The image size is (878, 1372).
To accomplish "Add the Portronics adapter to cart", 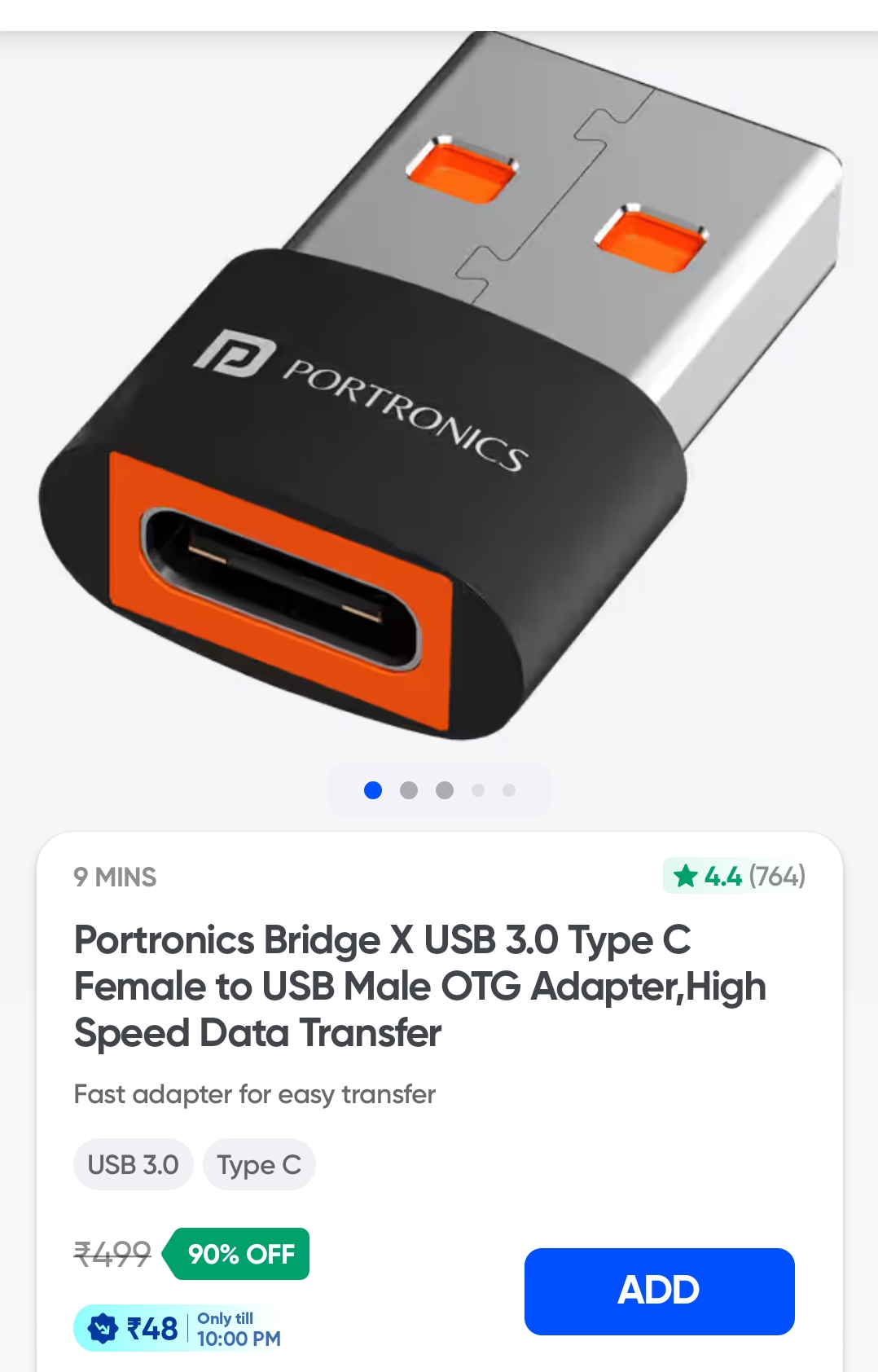I will [659, 1291].
